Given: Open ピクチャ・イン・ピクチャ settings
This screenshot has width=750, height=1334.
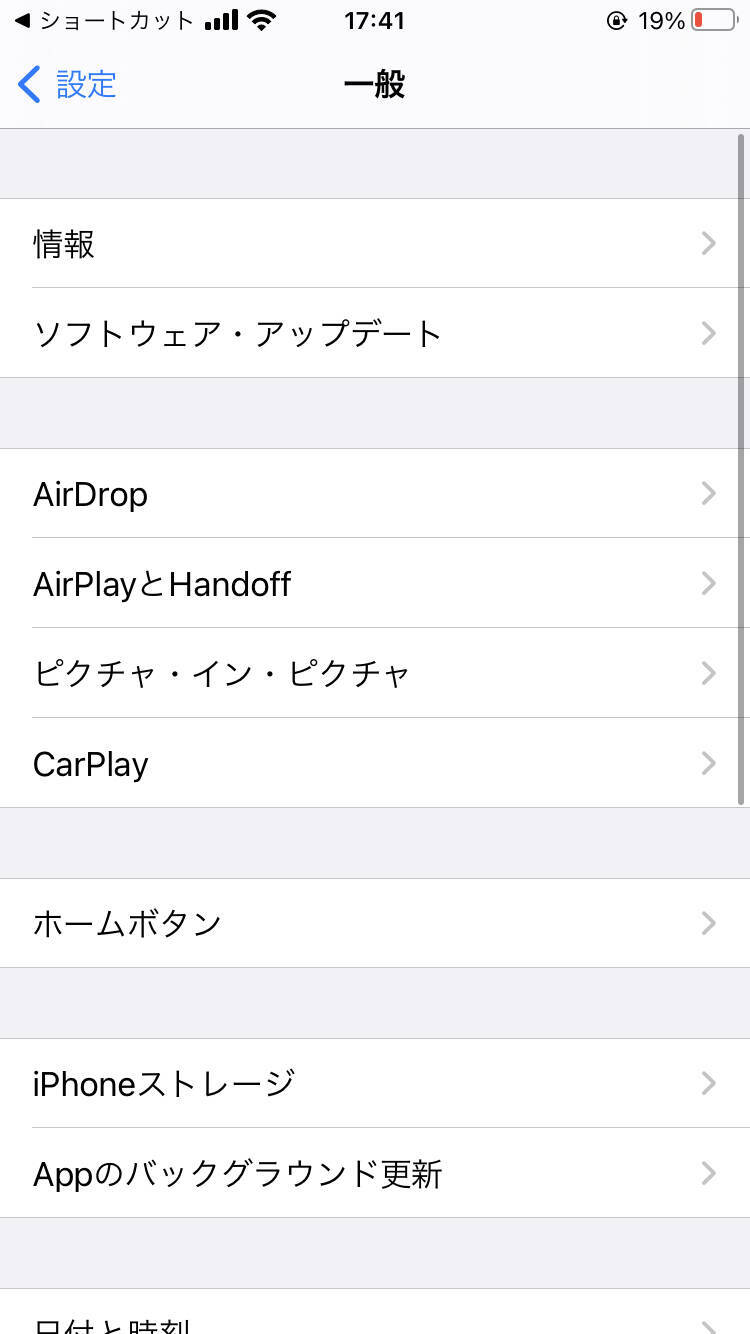Looking at the screenshot, I should [375, 673].
